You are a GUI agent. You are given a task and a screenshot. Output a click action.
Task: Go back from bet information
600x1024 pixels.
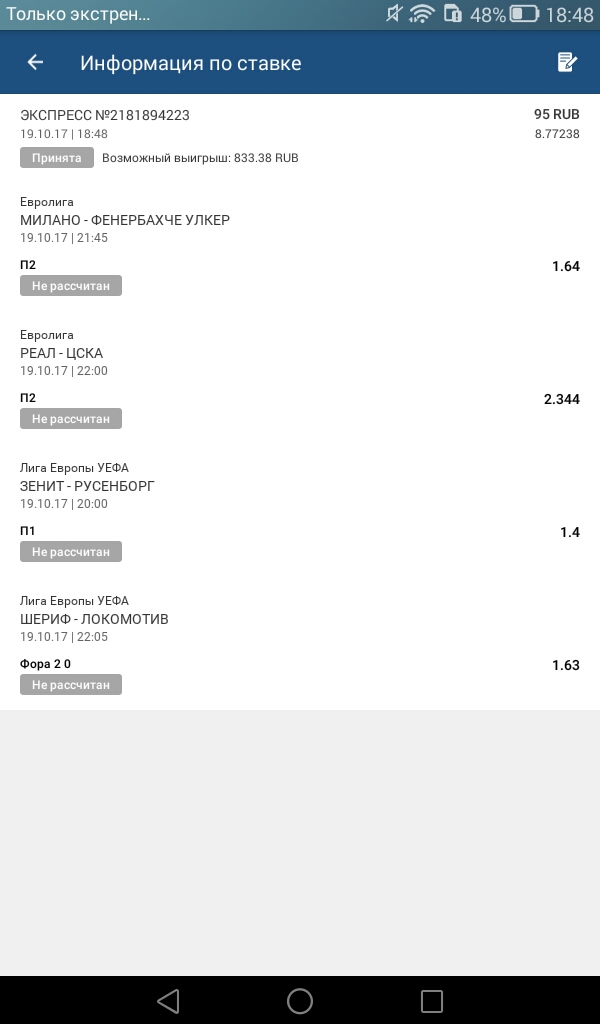coord(35,63)
